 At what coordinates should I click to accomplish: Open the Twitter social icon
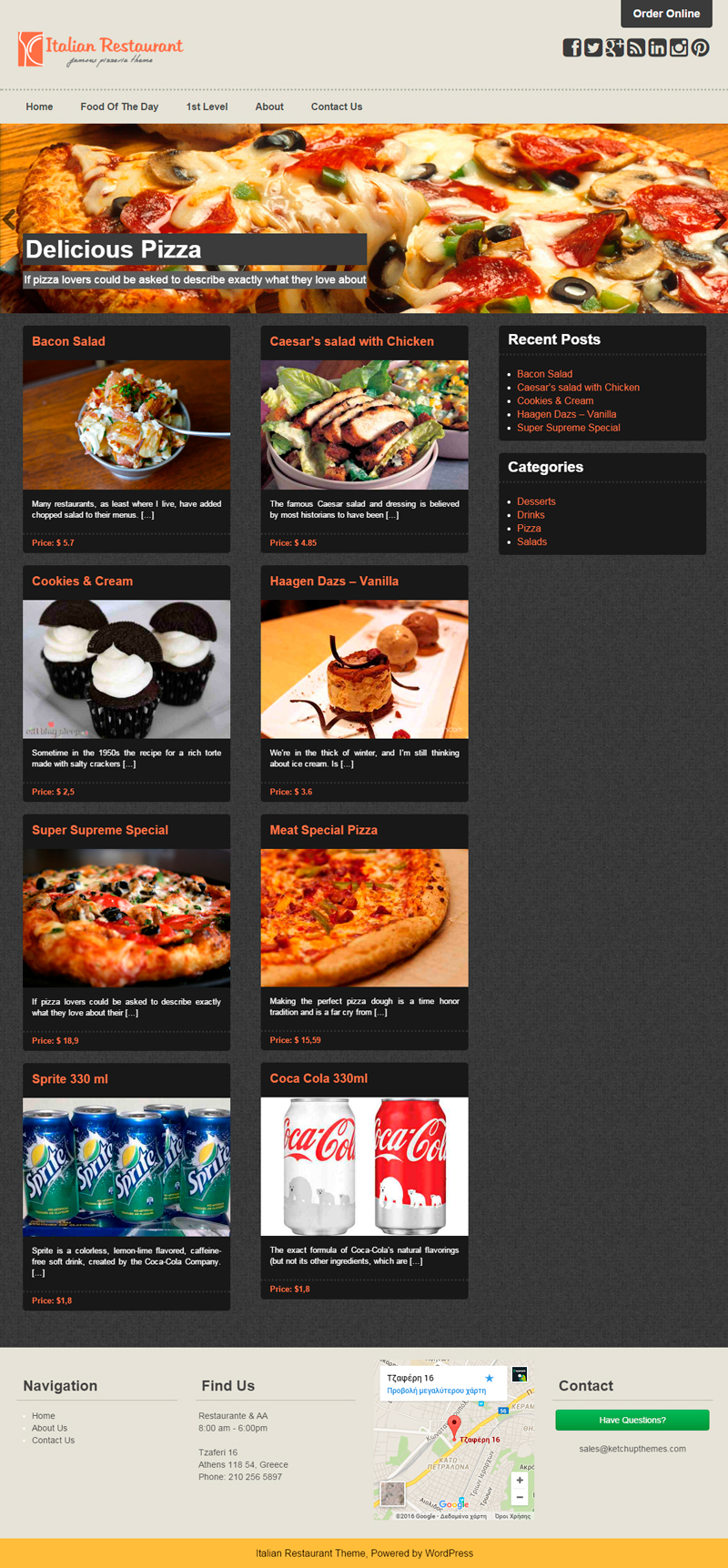pos(593,47)
